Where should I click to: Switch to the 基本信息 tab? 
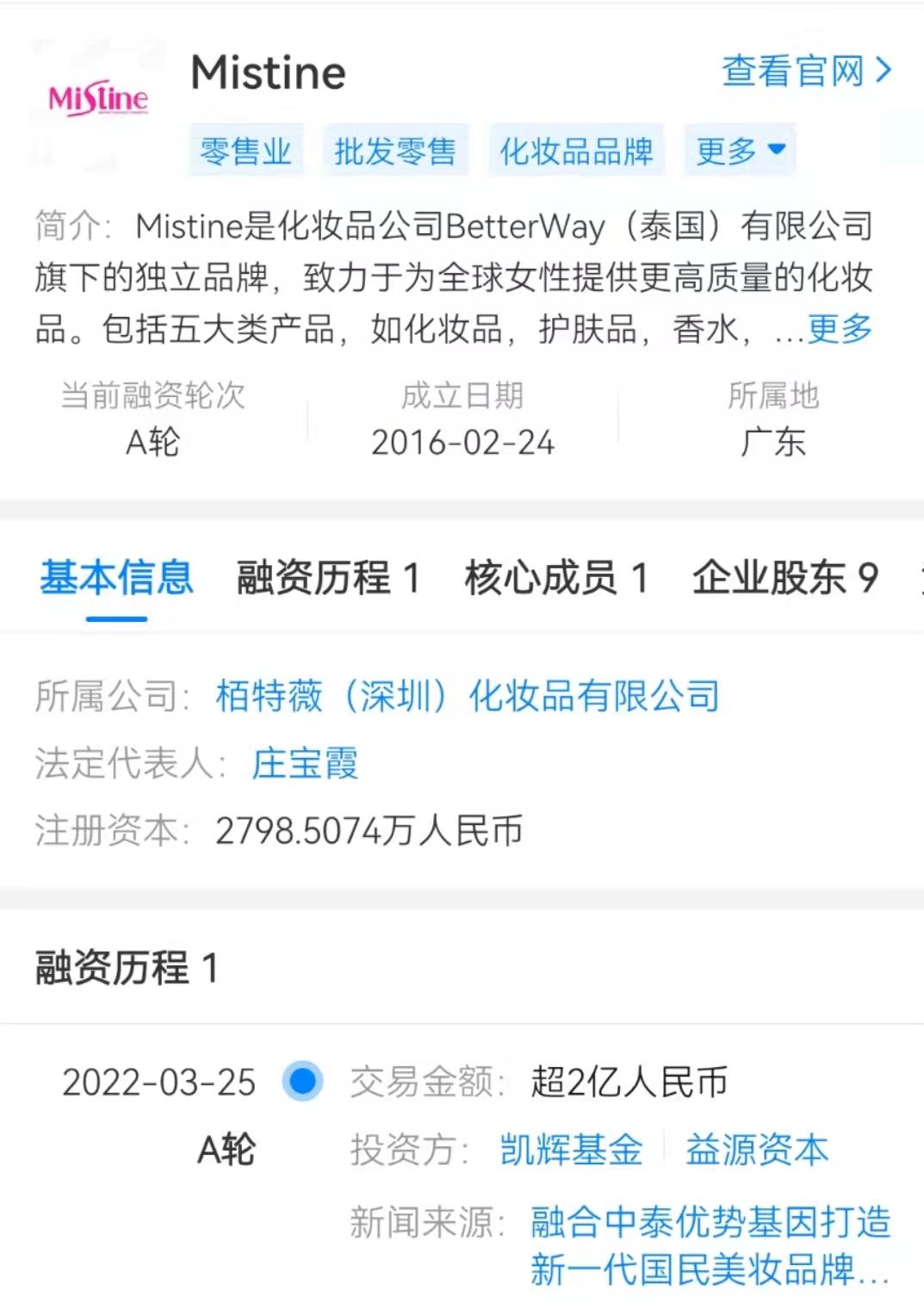116,578
